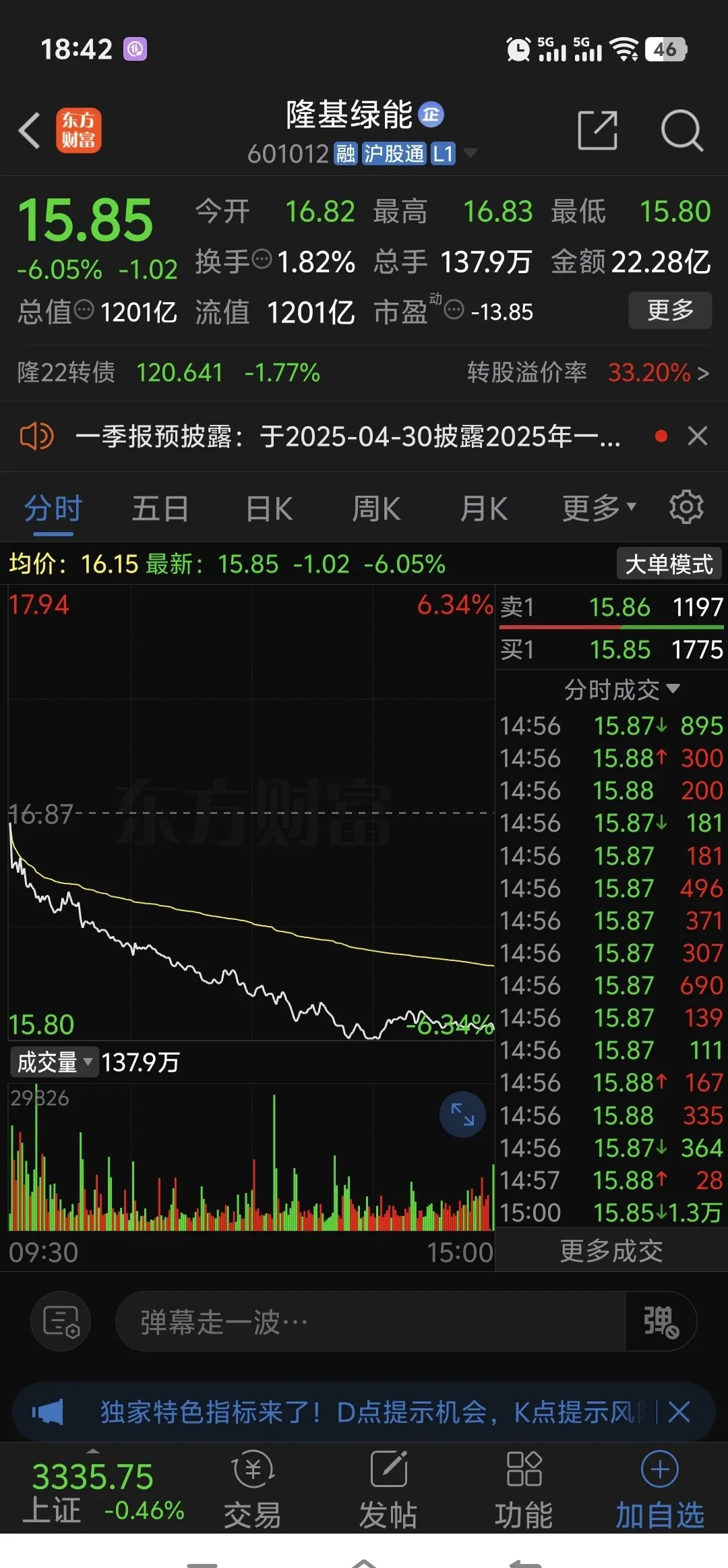Switch to the 周K chart tab
The width and height of the screenshot is (728, 1568).
pos(376,509)
